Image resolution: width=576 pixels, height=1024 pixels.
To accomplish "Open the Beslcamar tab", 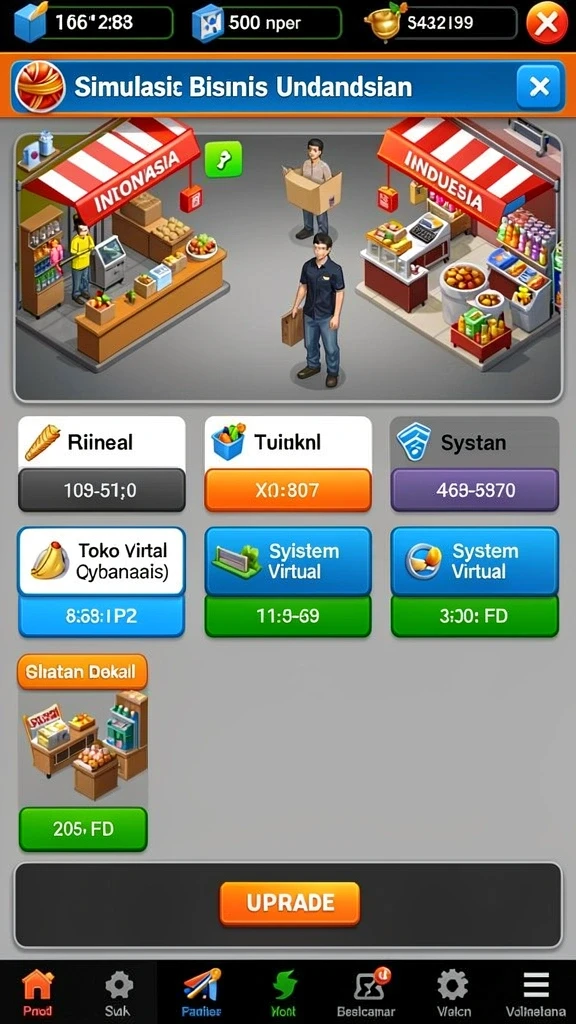I will [366, 992].
